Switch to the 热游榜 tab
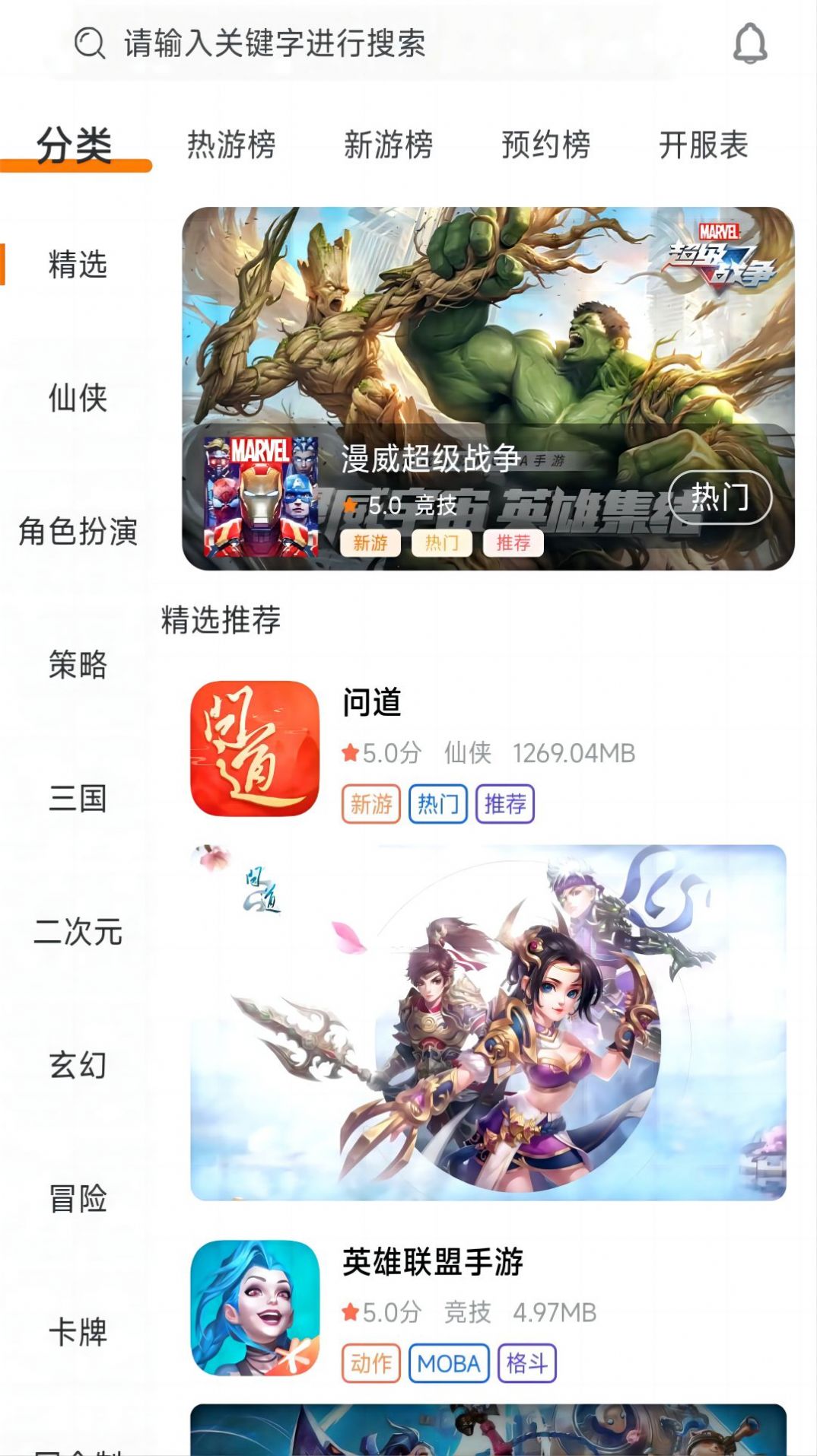This screenshot has width=817, height=1456. [230, 146]
